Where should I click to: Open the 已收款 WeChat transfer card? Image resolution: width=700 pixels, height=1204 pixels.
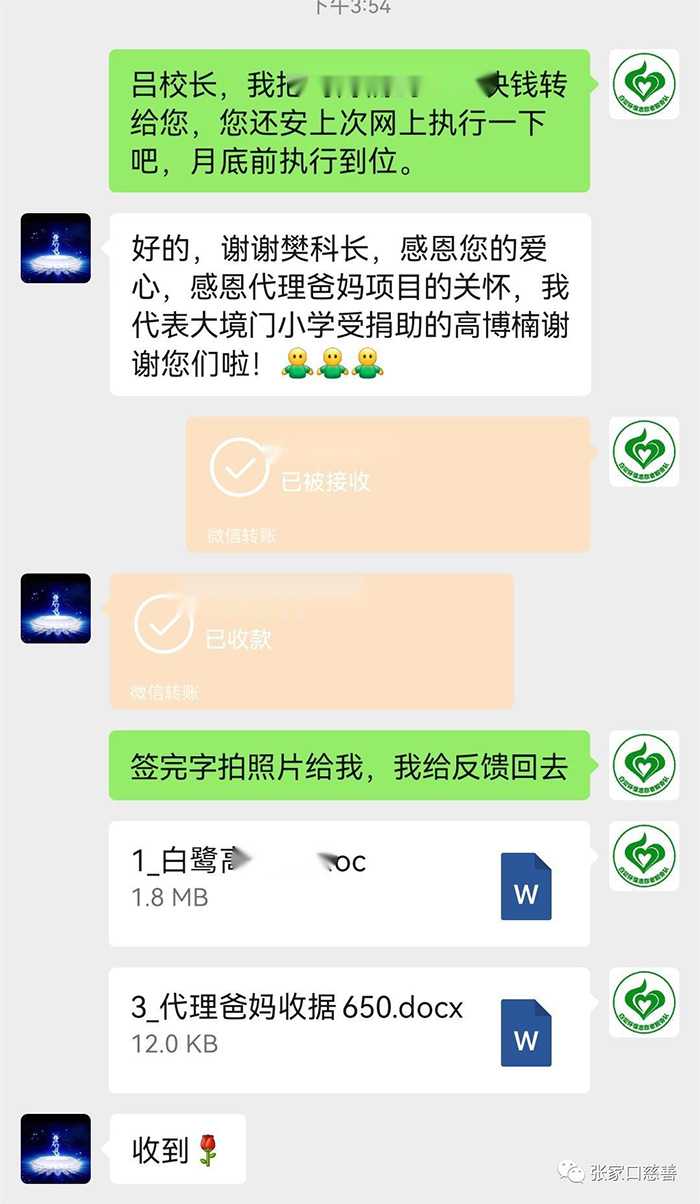(311, 640)
